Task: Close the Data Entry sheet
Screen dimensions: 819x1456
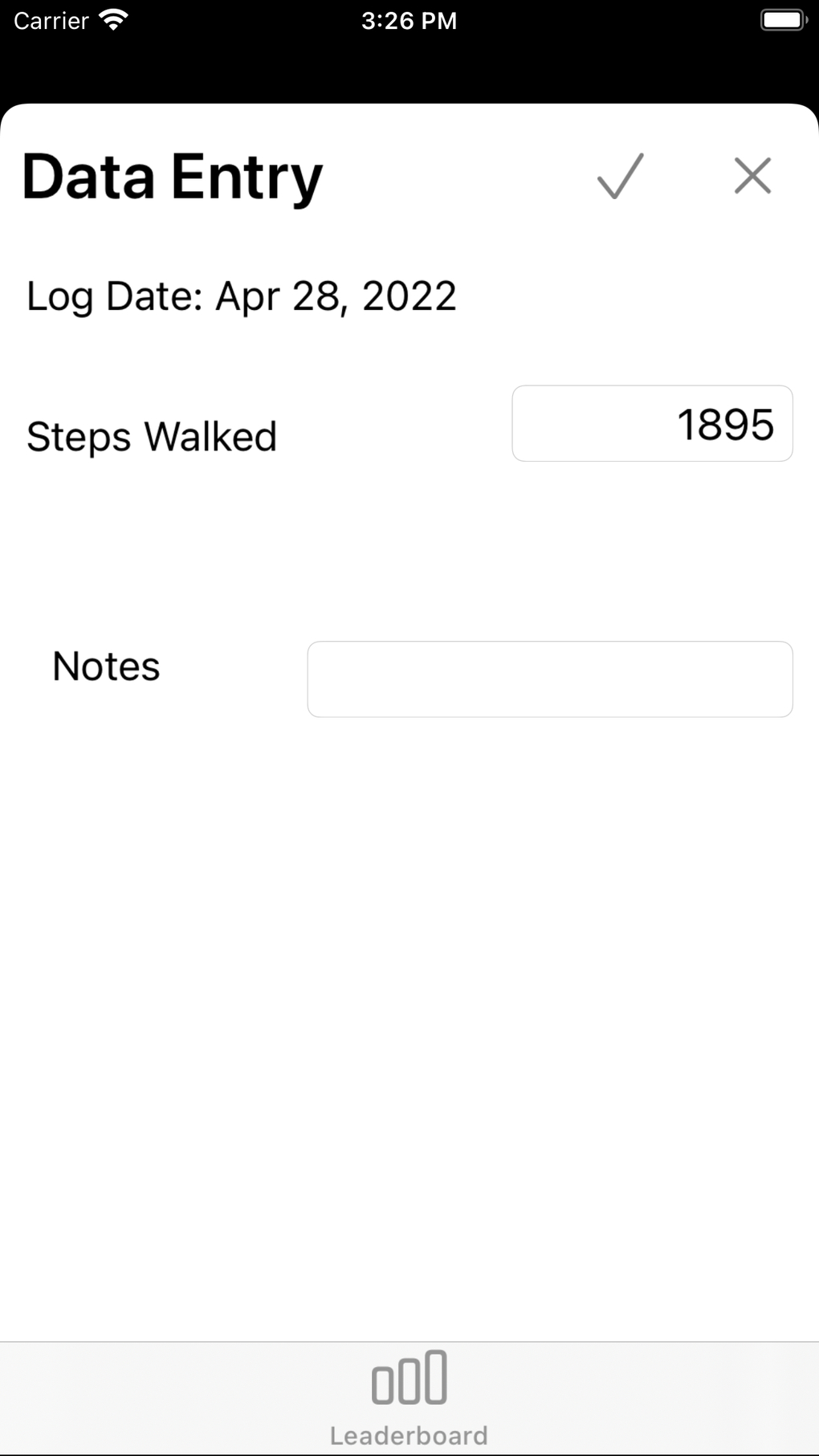Action: [752, 176]
